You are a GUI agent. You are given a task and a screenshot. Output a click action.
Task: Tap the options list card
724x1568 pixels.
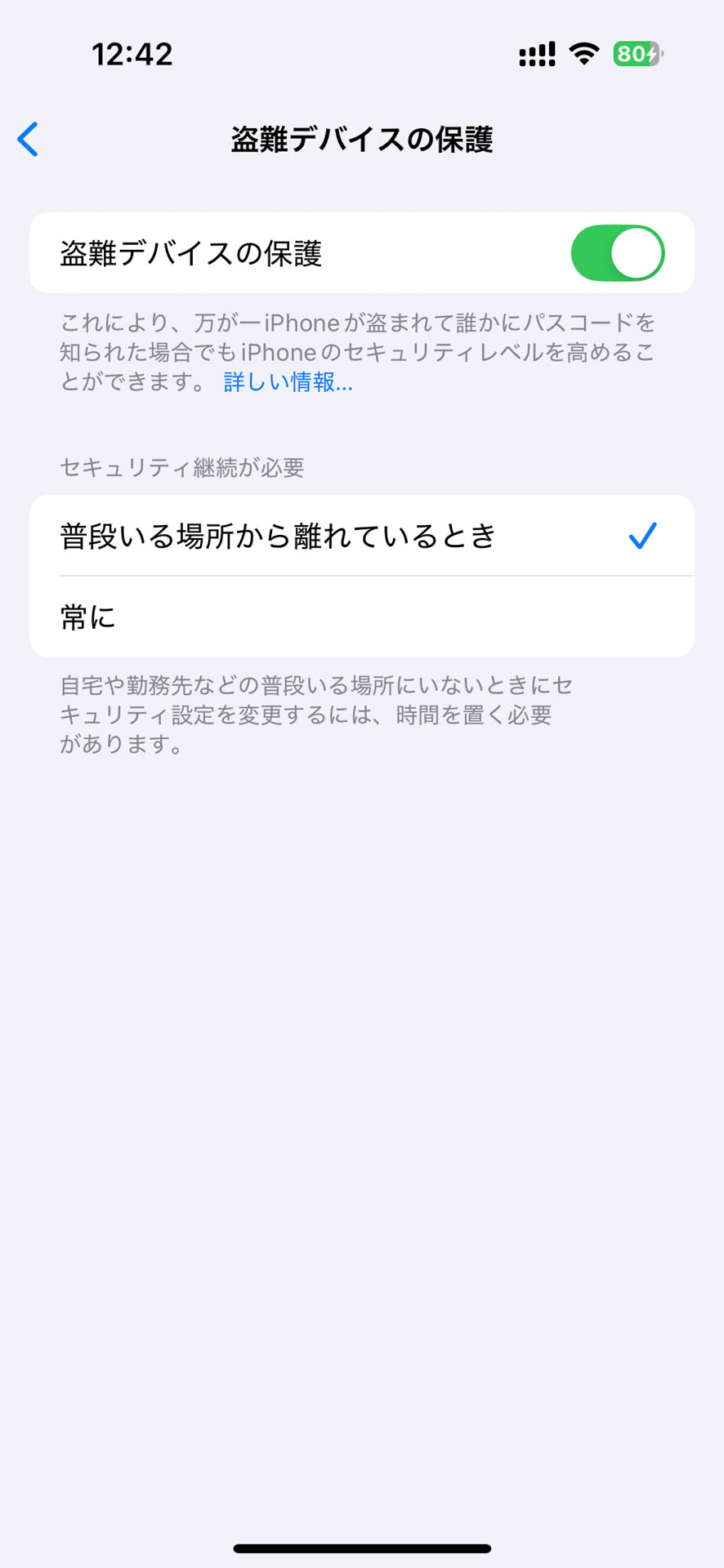tap(362, 576)
